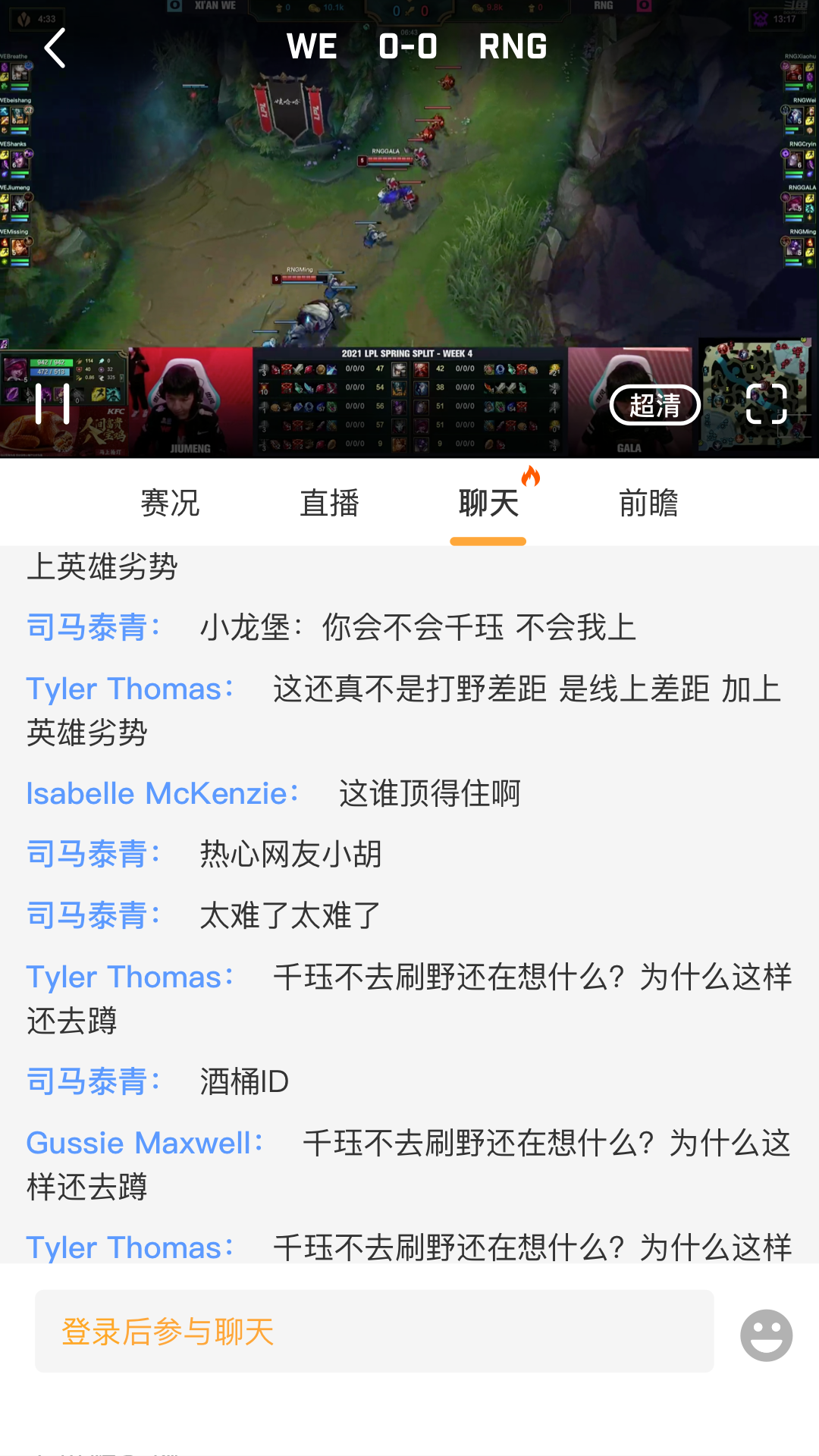Click the RNG team badge
The height and width of the screenshot is (1456, 819).
pos(645,7)
